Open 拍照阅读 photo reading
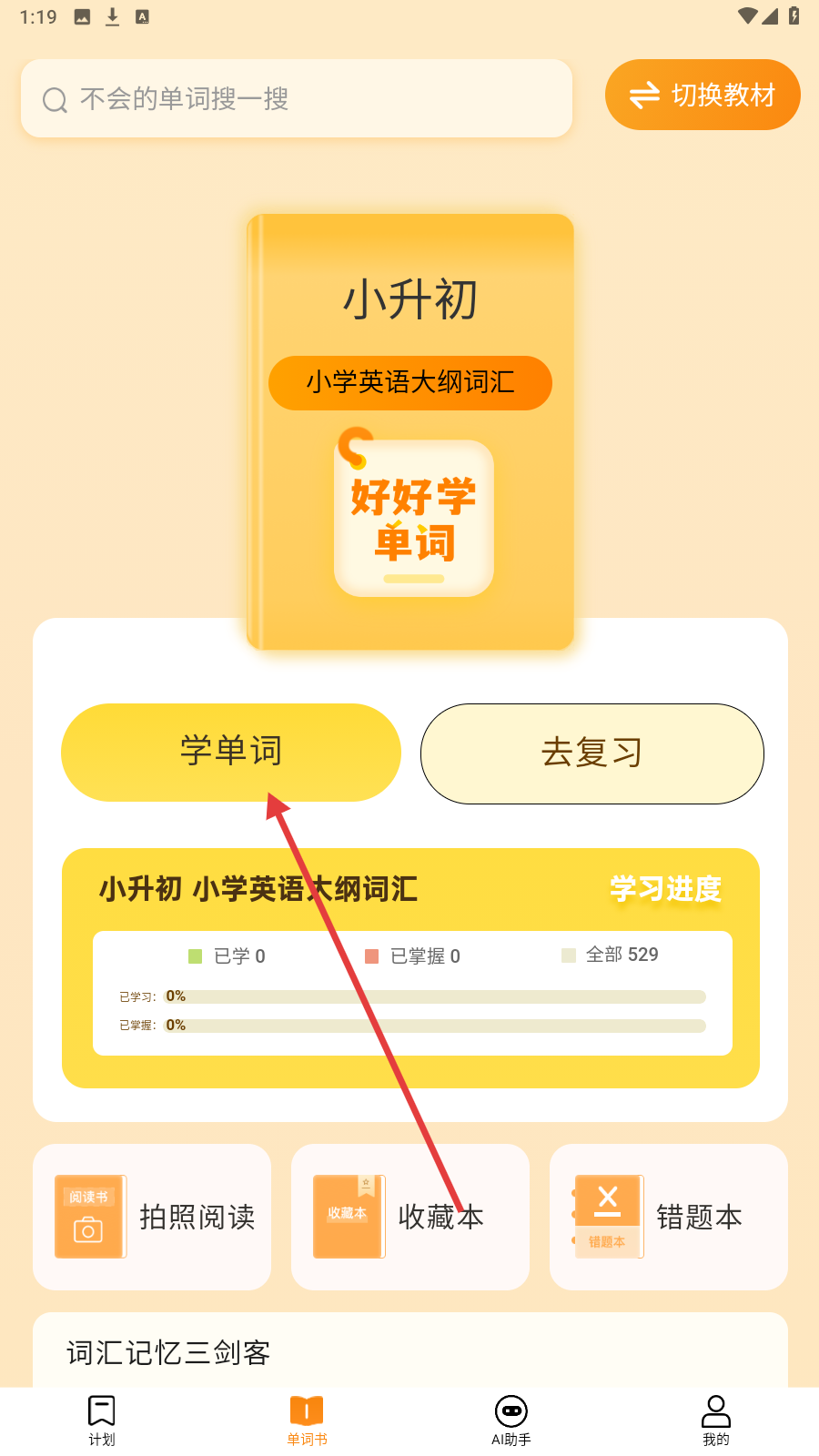 [x=152, y=1217]
